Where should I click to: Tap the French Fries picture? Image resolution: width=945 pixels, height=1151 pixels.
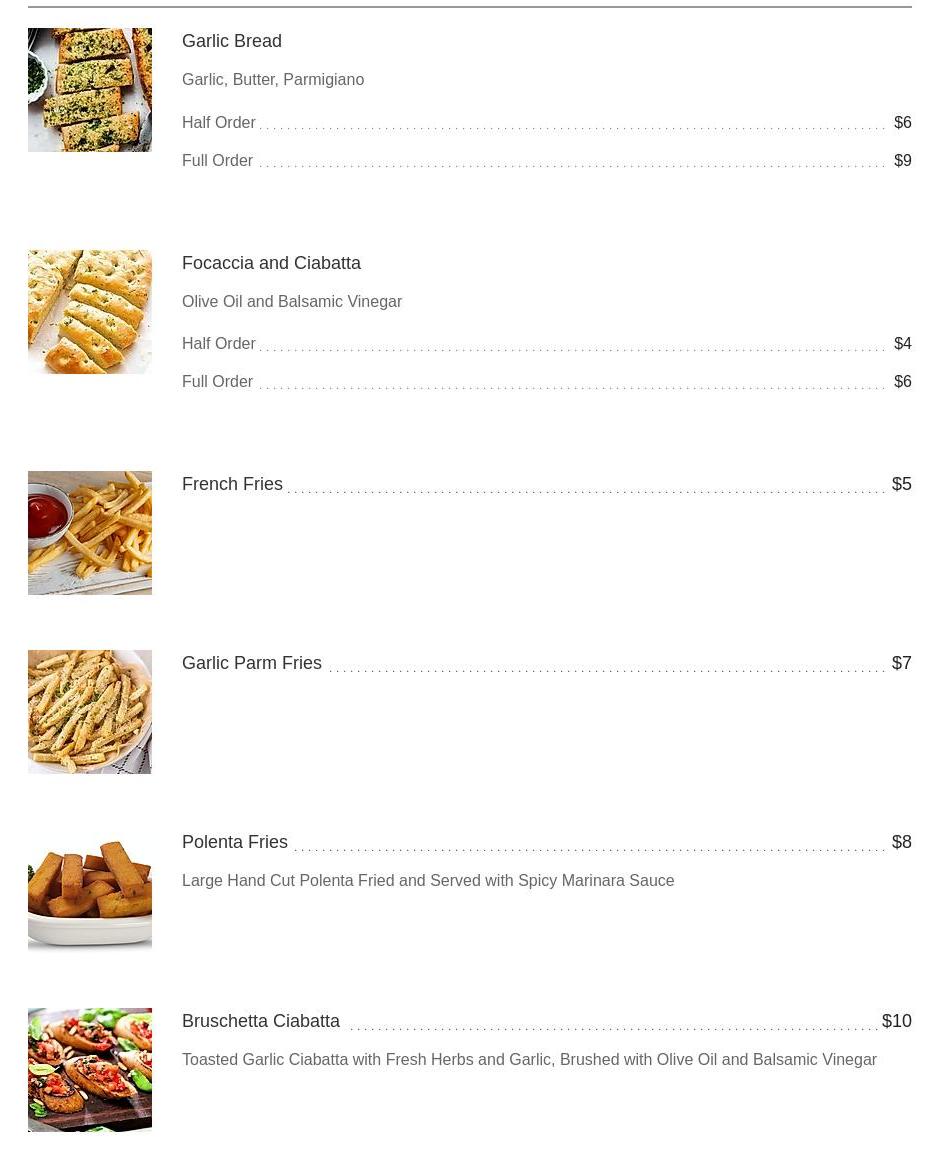(90, 533)
